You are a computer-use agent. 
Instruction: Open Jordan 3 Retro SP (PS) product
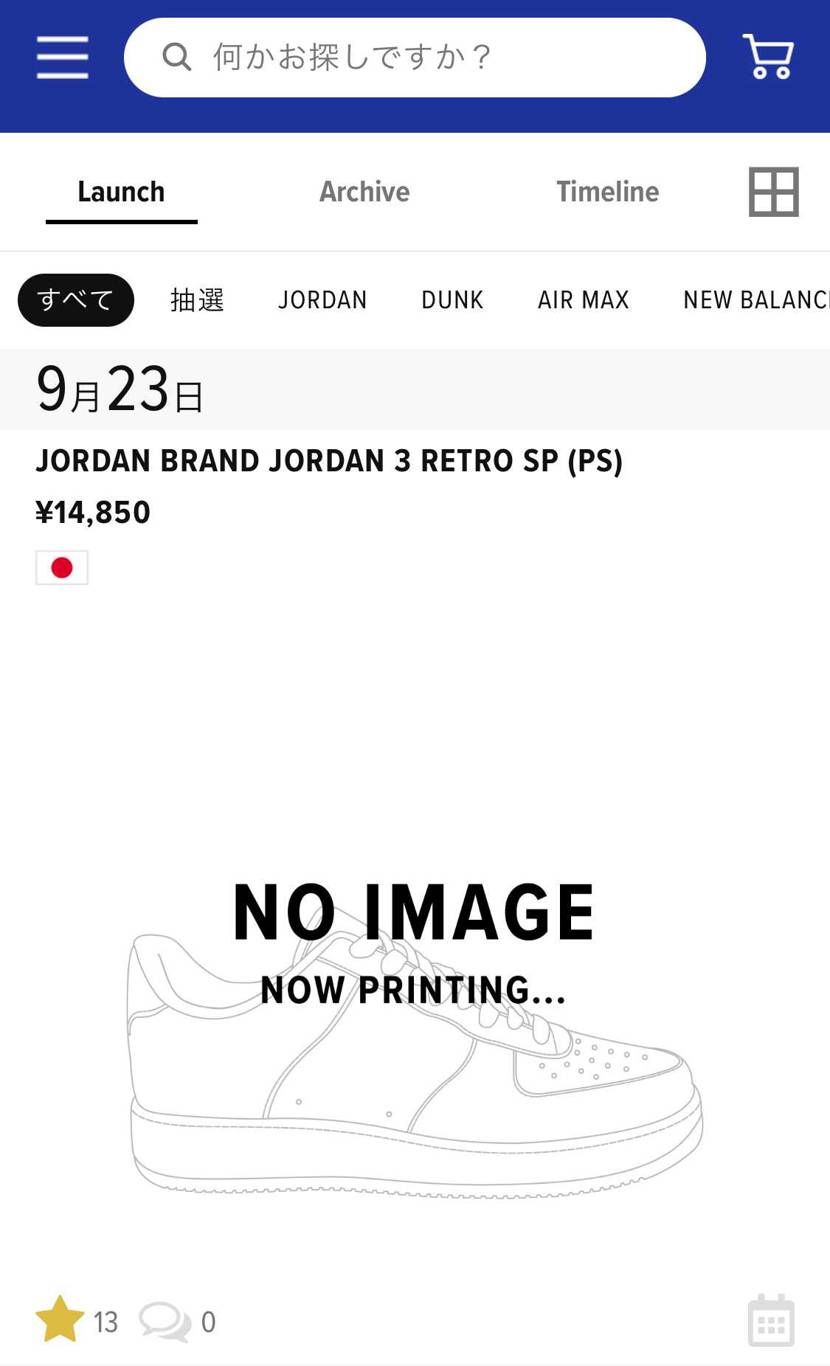pyautogui.click(x=329, y=461)
